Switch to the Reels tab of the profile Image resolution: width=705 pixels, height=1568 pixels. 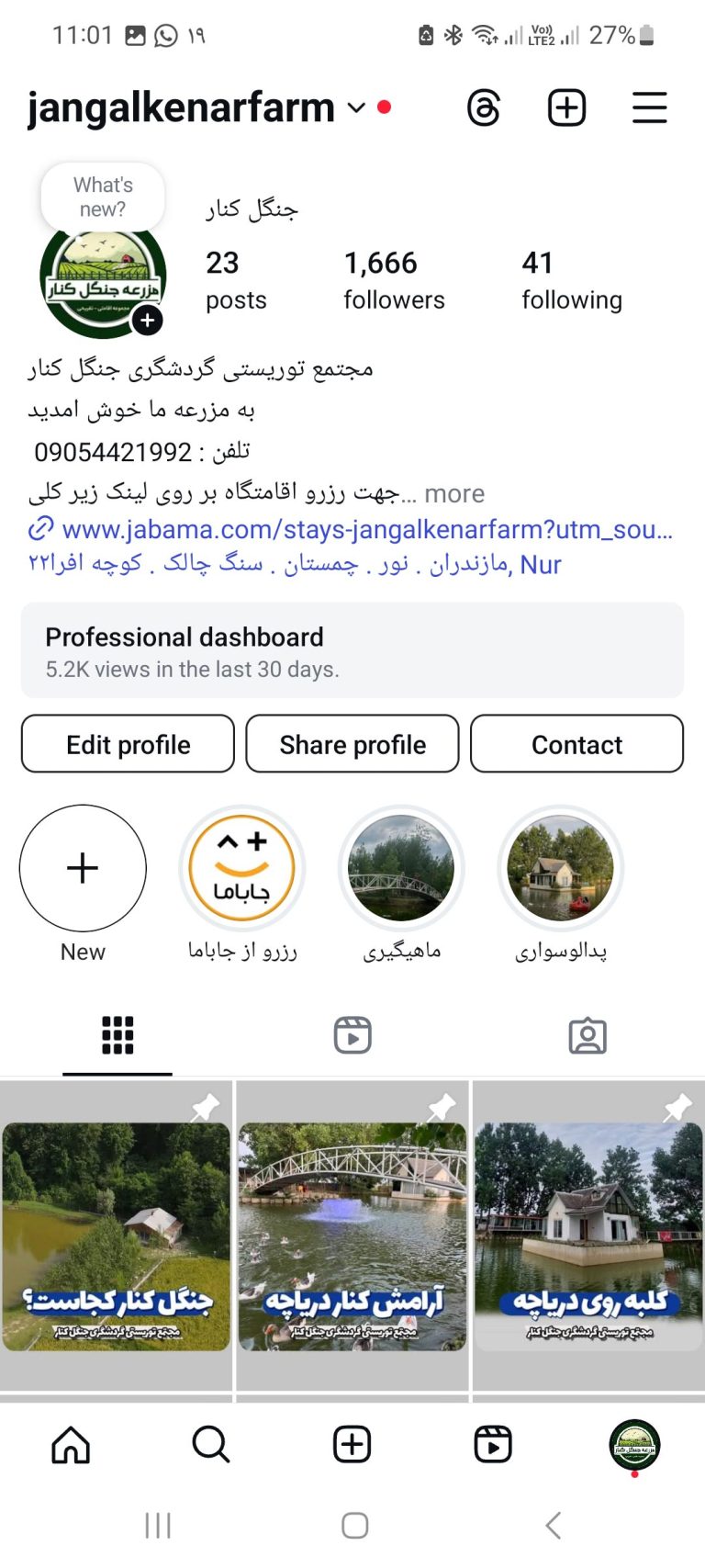(352, 1035)
